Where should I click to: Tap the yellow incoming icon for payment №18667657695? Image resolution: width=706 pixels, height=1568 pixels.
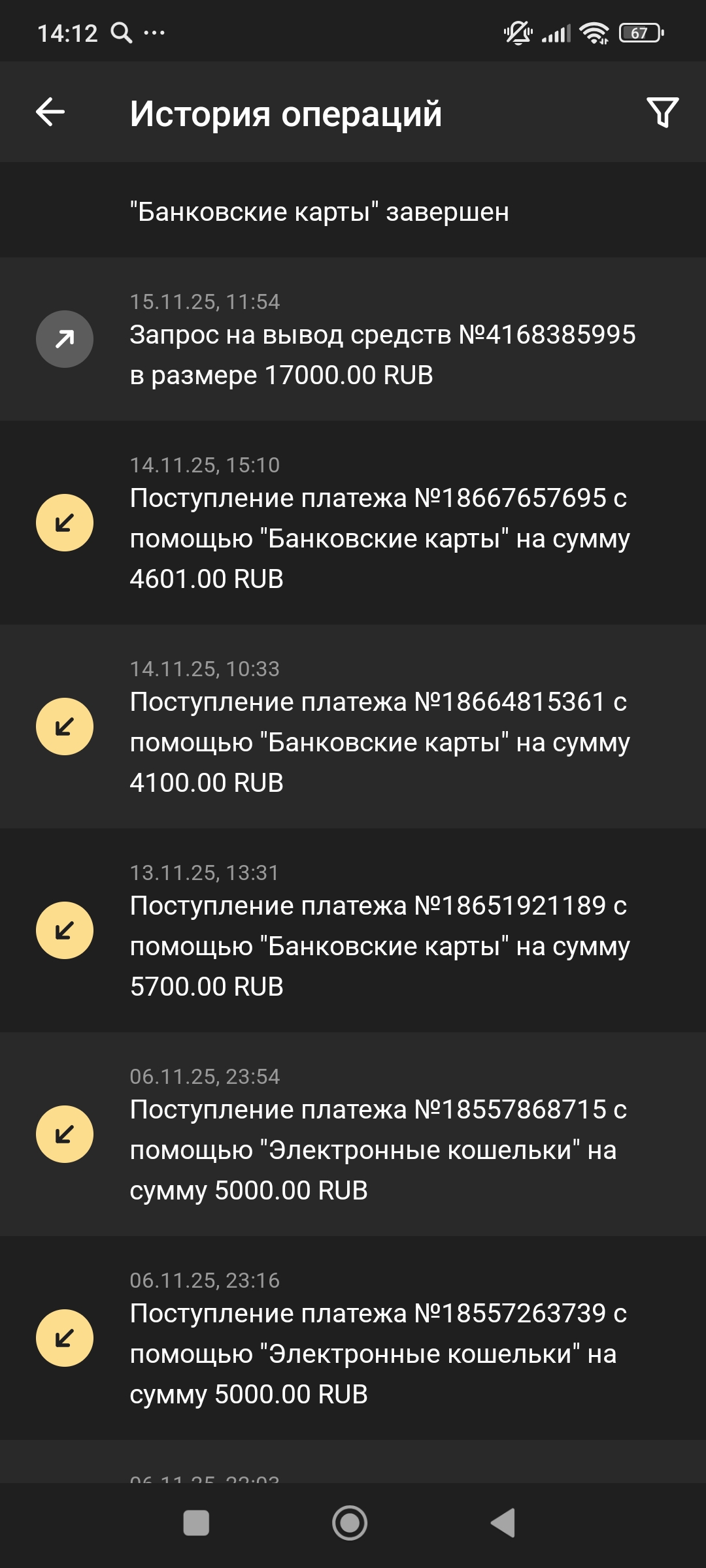pos(63,521)
